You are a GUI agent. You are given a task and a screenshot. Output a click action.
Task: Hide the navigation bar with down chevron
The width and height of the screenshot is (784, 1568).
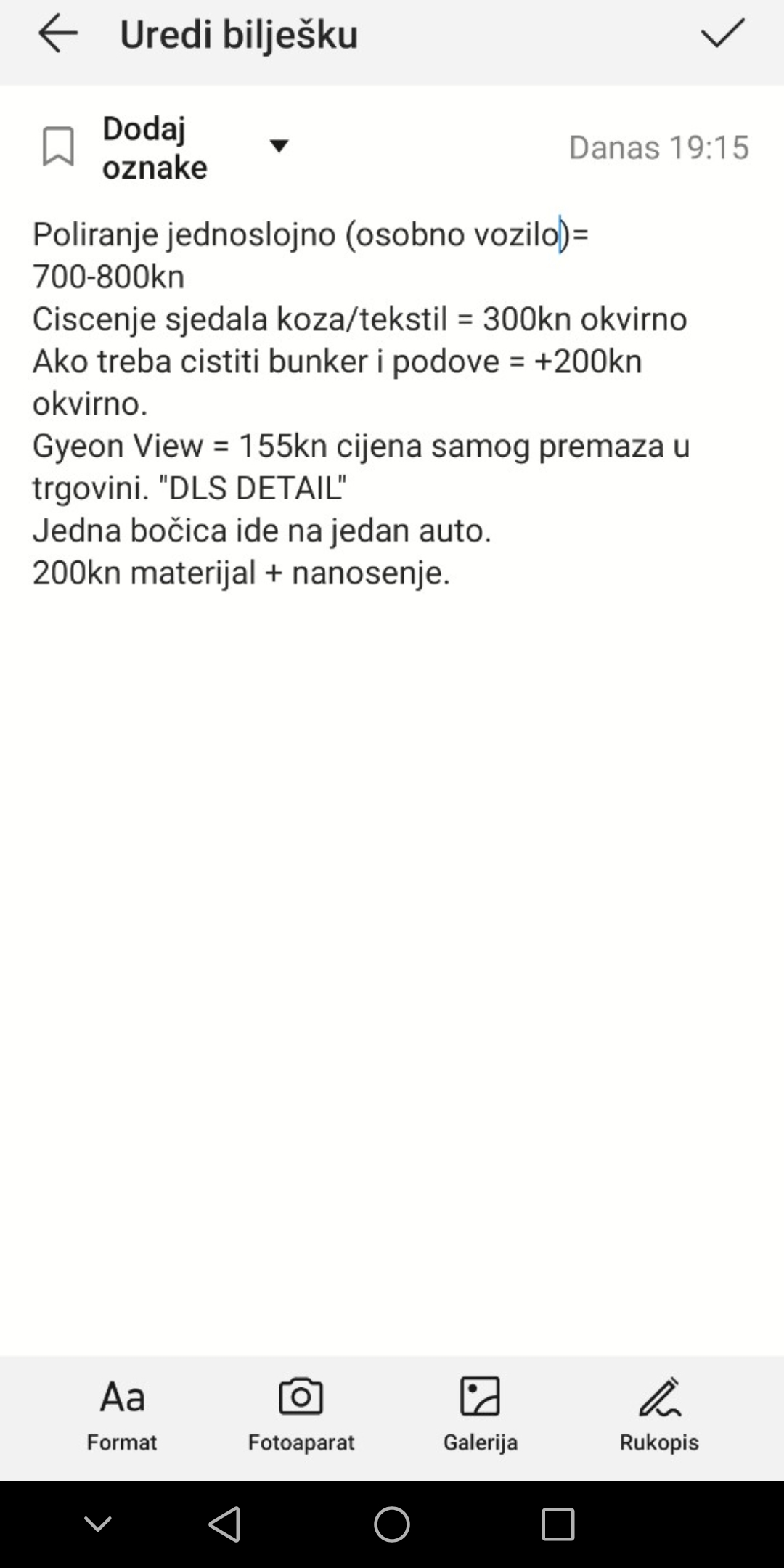click(x=98, y=1524)
